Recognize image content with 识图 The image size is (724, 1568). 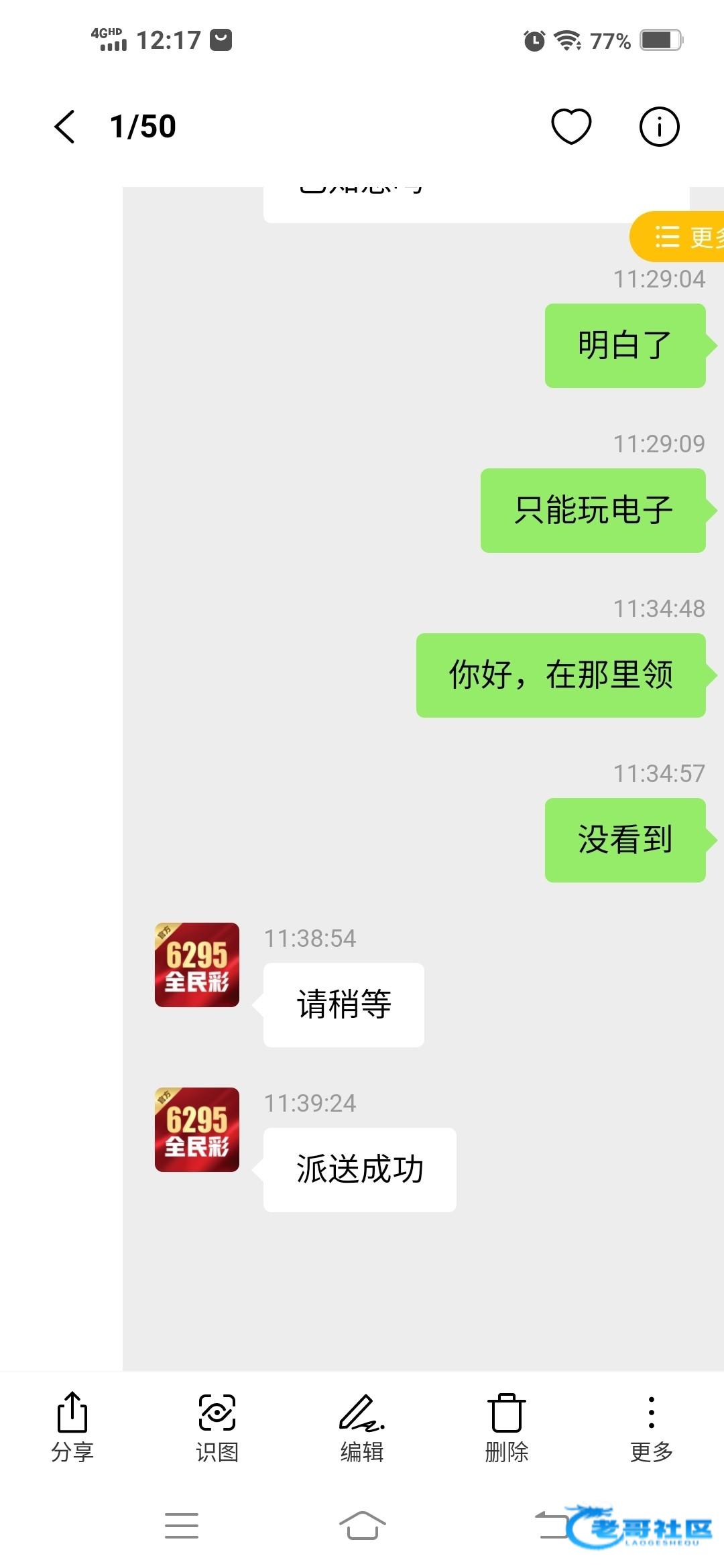click(x=217, y=1425)
